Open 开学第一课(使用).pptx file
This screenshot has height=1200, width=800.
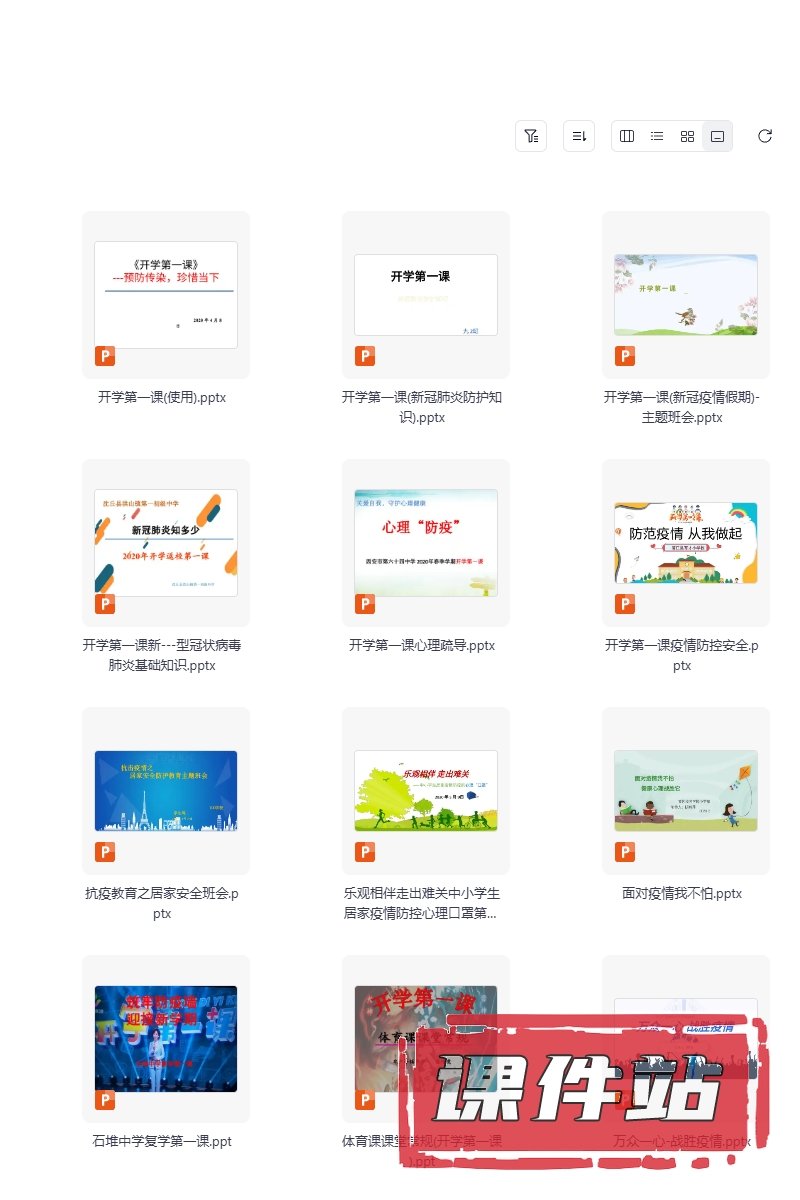coord(166,295)
